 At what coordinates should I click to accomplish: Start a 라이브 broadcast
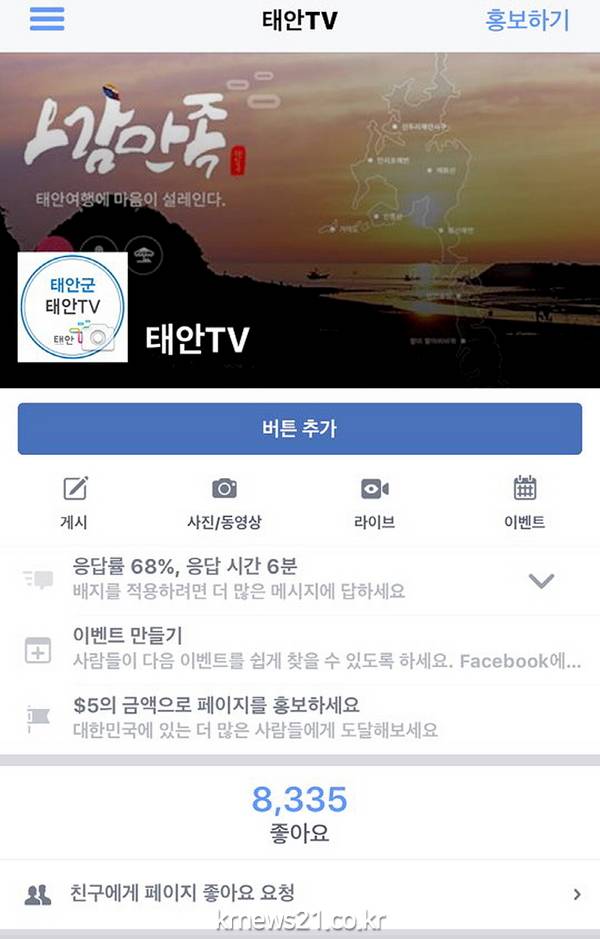[374, 502]
